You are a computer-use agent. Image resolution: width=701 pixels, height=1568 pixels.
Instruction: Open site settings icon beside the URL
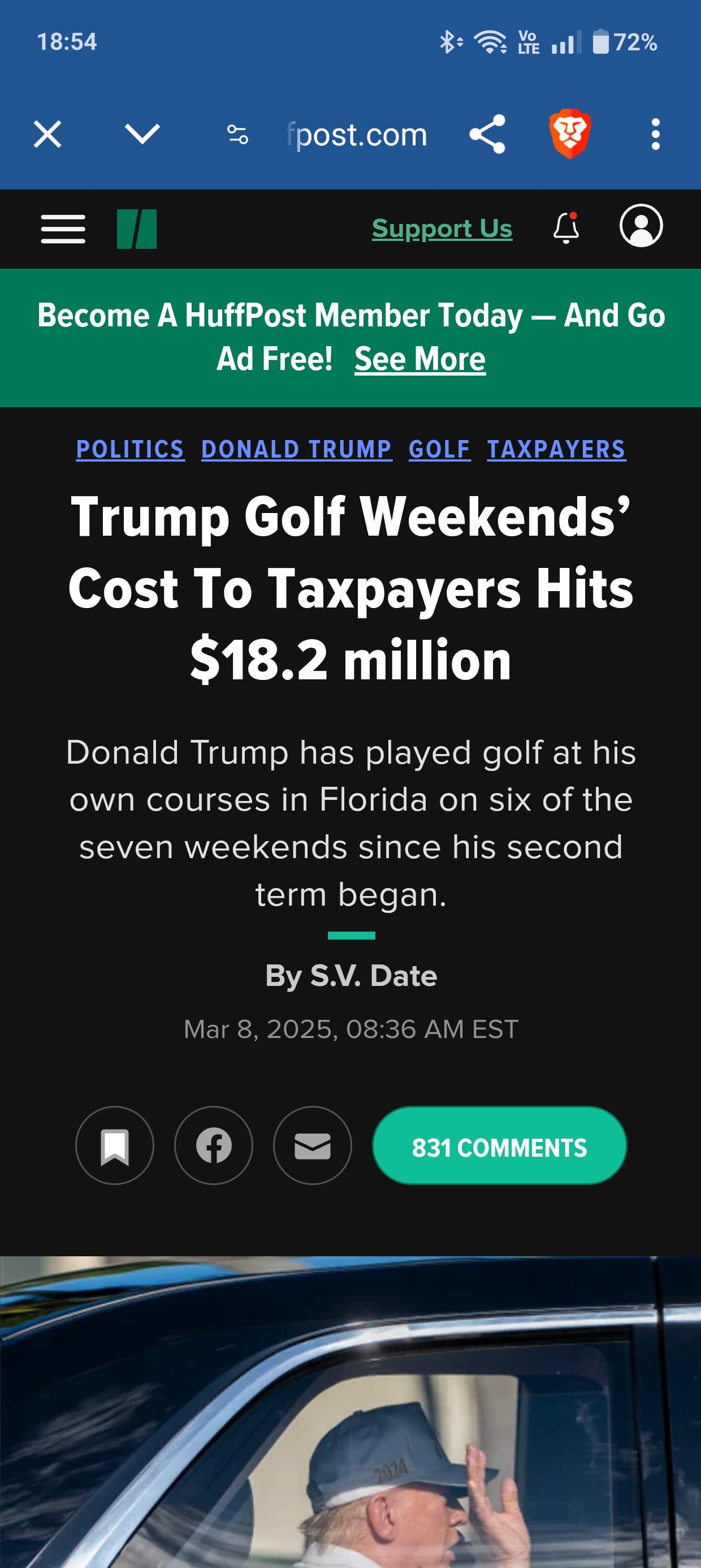pos(237,134)
